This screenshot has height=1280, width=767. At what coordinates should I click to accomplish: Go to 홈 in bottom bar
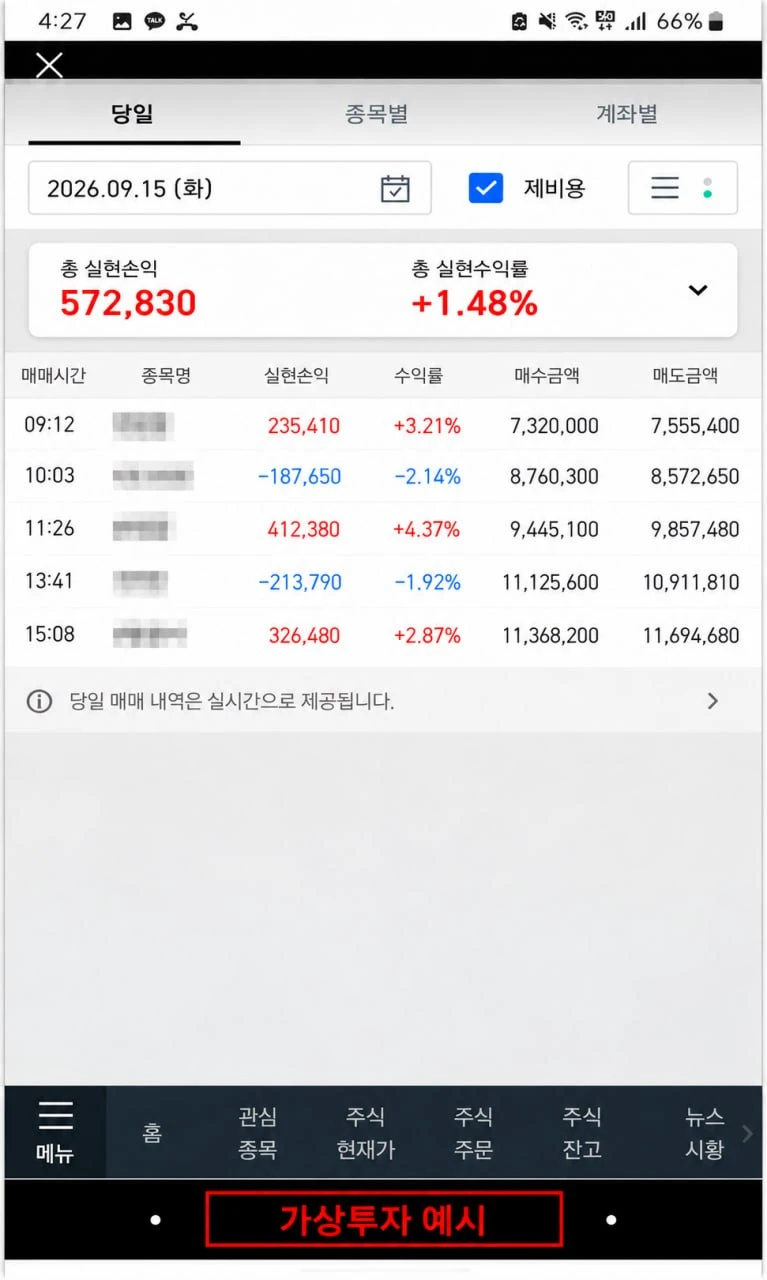(152, 1133)
